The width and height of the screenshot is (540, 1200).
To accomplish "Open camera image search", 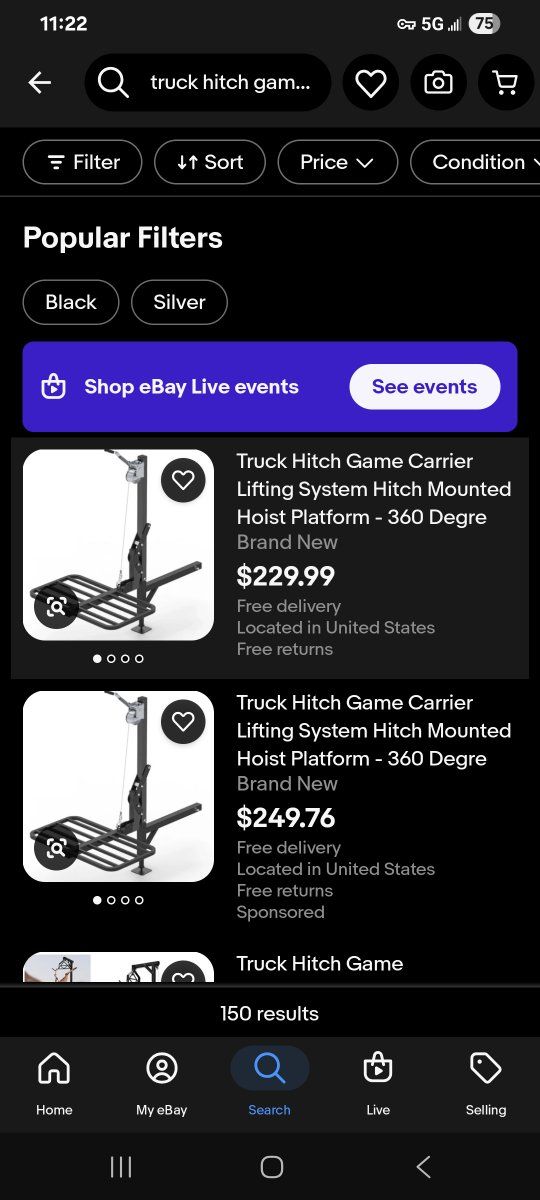I will (x=438, y=83).
